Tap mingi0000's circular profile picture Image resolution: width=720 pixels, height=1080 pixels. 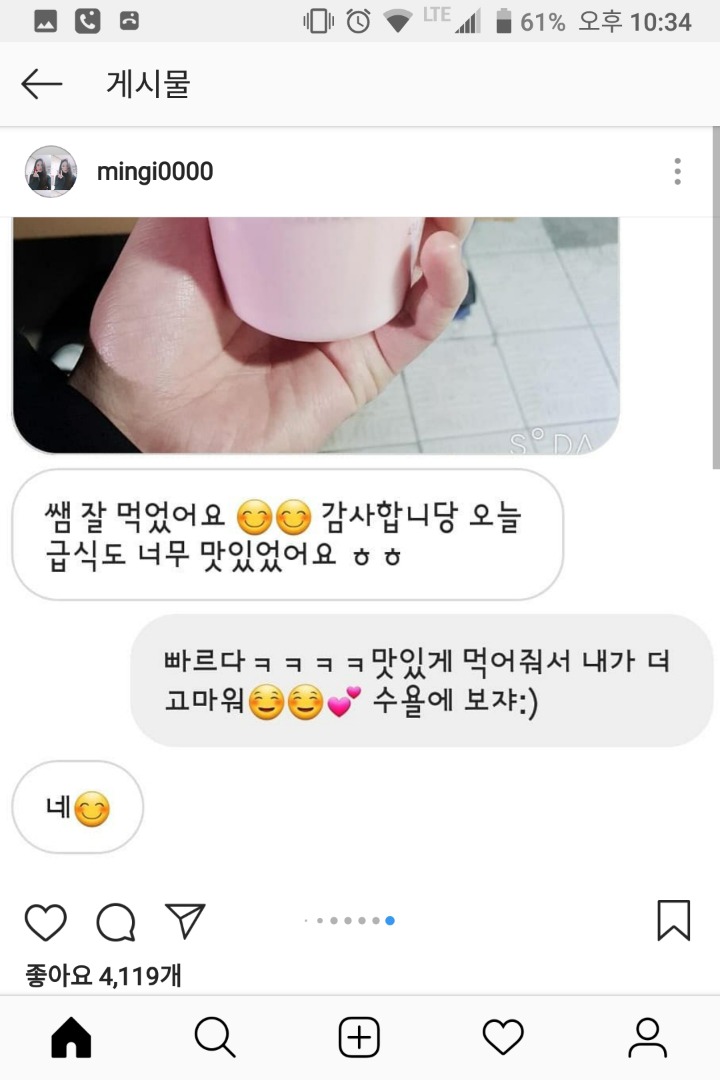point(51,171)
